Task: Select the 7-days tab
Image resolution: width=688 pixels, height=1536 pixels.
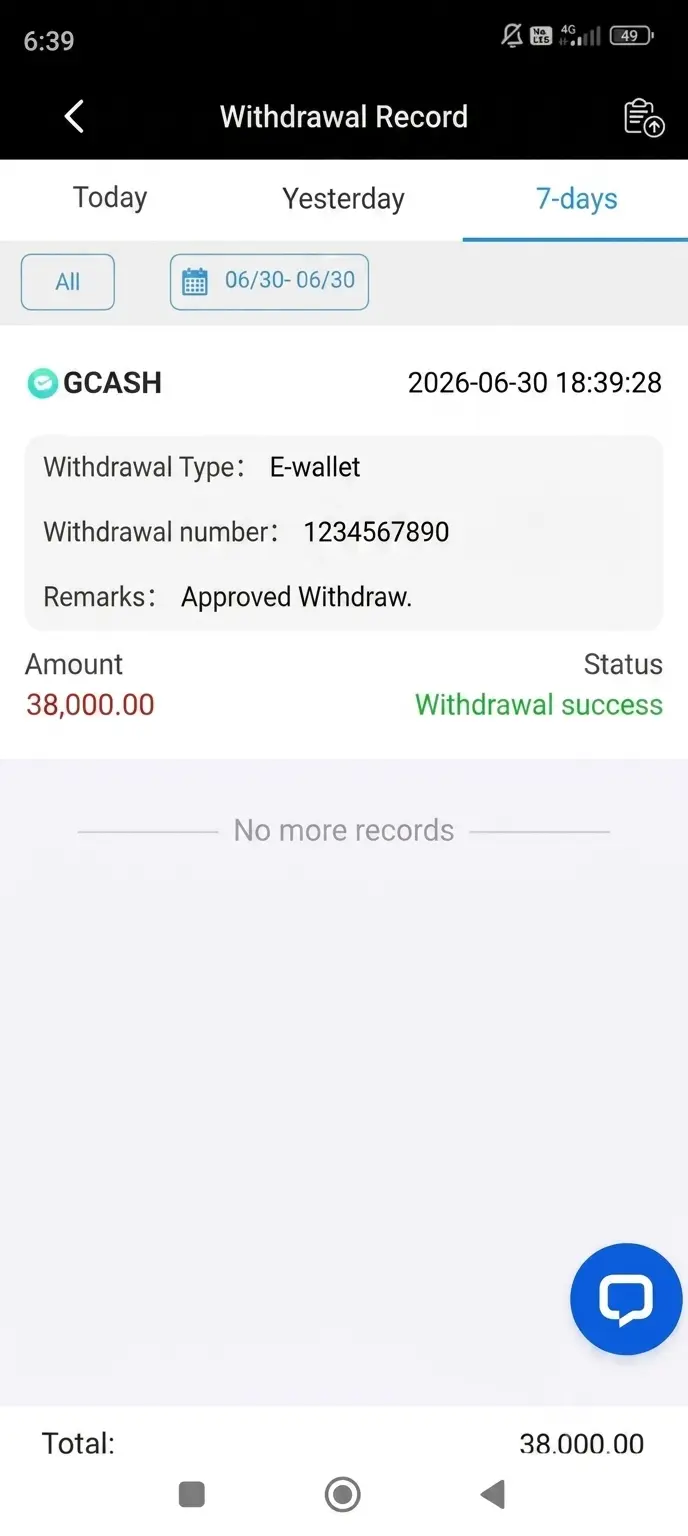Action: pyautogui.click(x=576, y=198)
